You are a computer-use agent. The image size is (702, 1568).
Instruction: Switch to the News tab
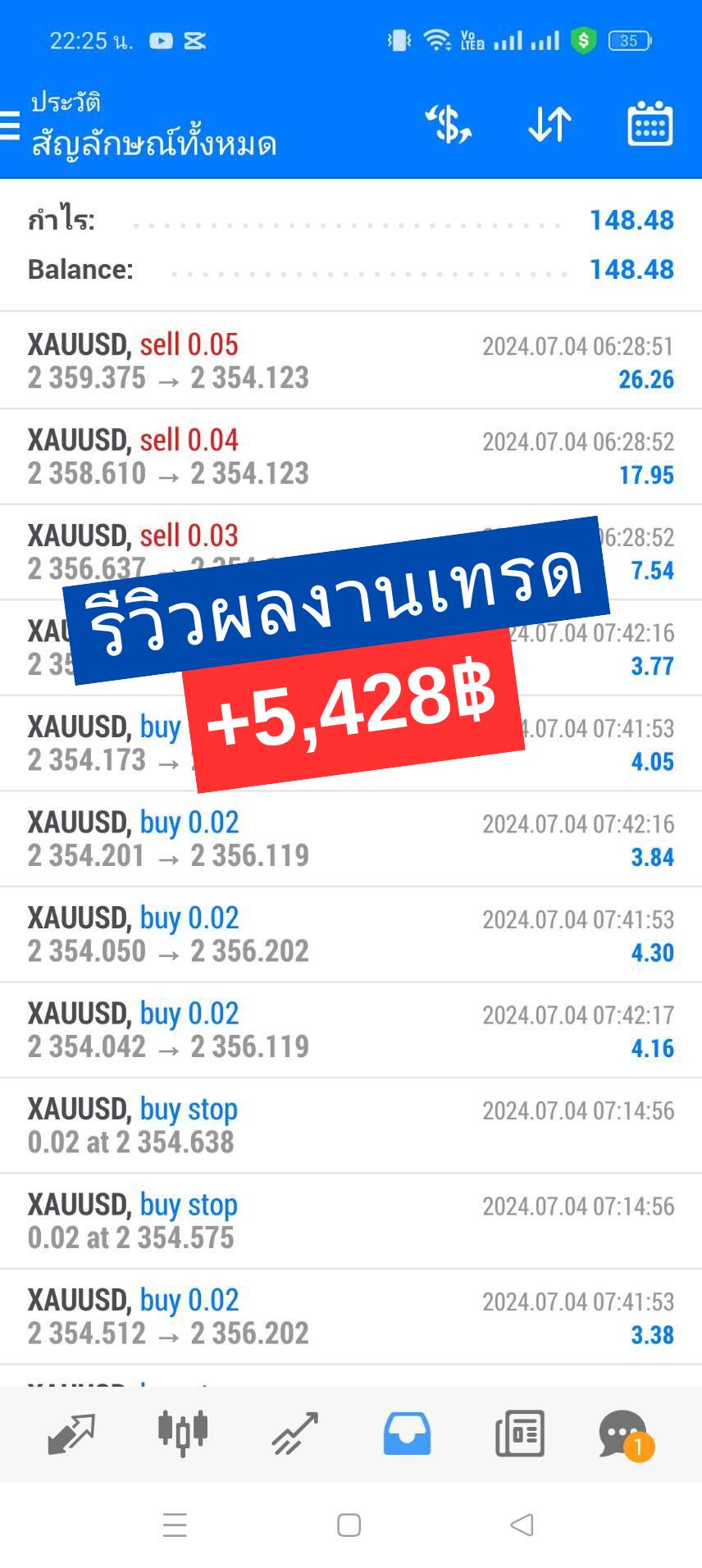[519, 1434]
